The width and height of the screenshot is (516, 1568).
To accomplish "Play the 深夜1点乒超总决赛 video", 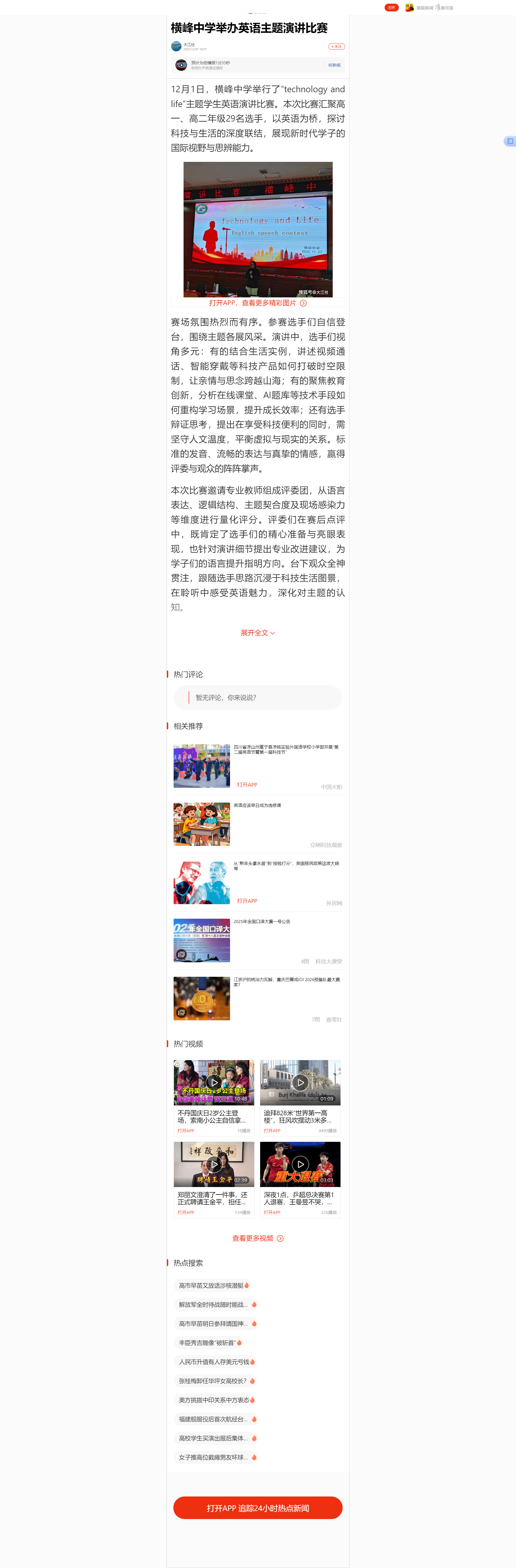I will click(300, 1164).
